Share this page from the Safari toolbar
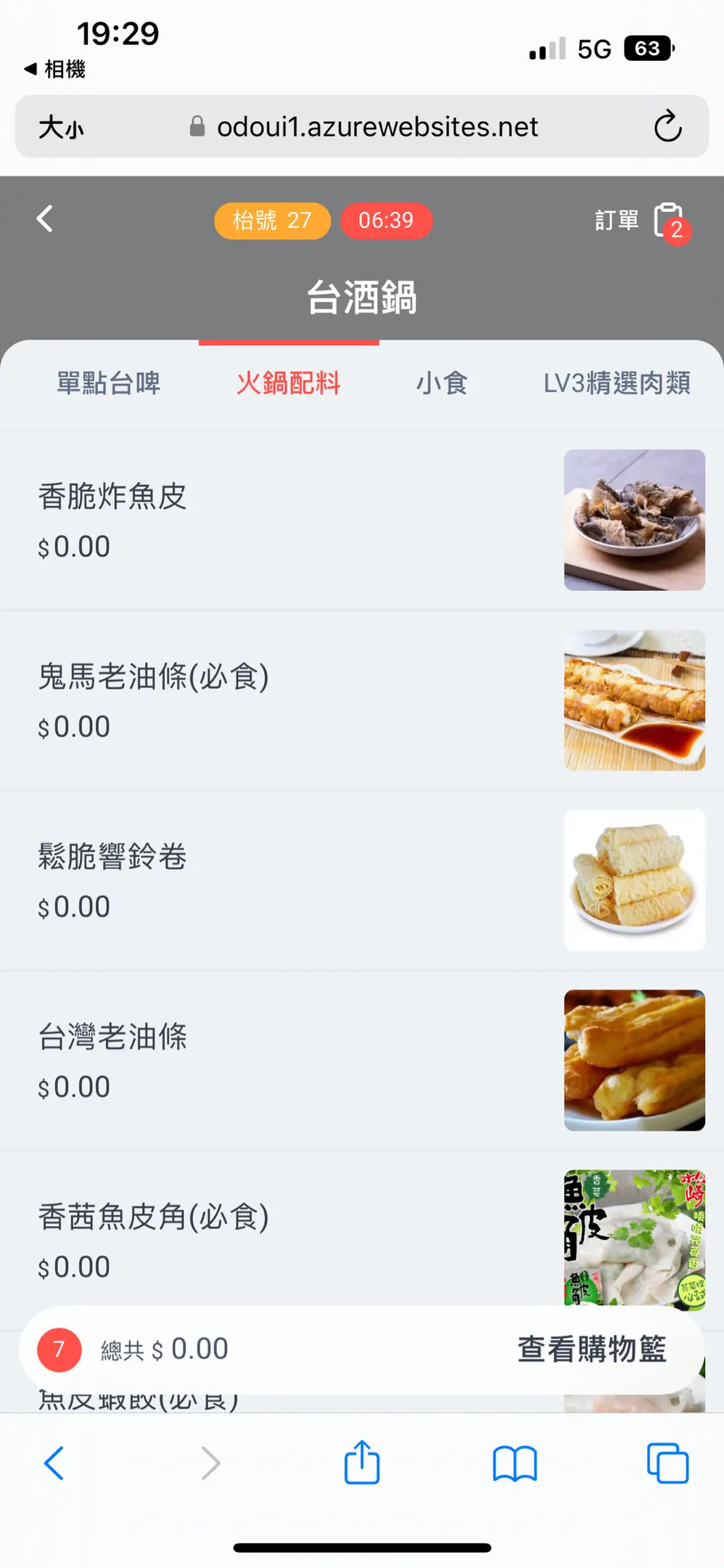This screenshot has width=724, height=1568. click(362, 1463)
